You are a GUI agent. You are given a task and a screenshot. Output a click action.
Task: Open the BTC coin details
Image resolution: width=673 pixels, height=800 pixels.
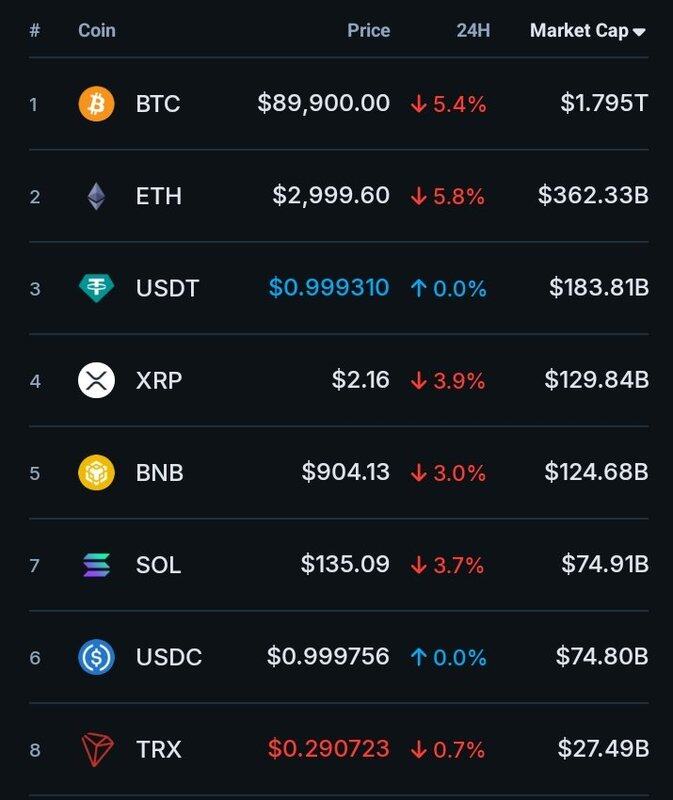click(158, 104)
